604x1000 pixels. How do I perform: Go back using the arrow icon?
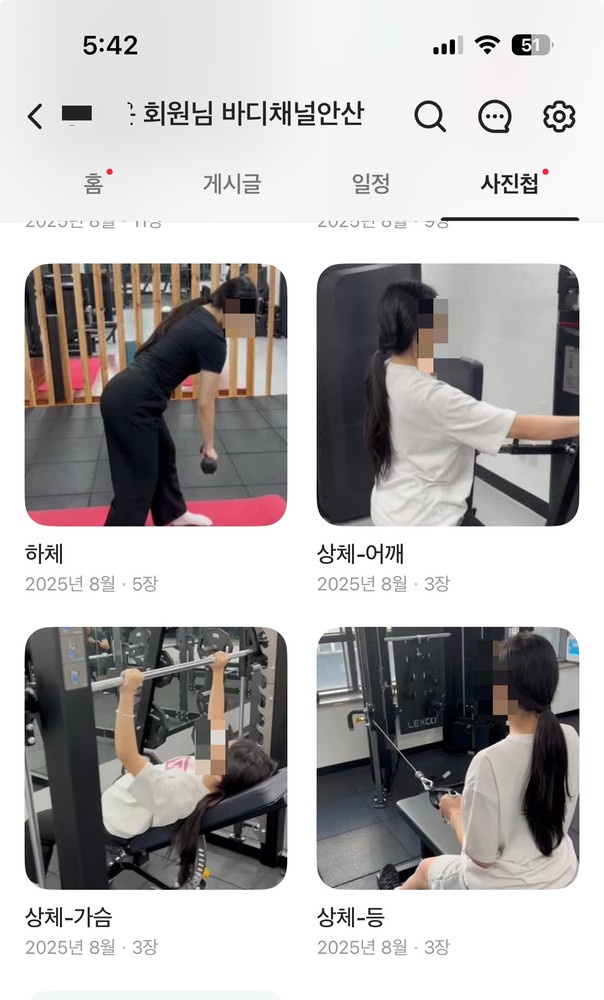35,116
